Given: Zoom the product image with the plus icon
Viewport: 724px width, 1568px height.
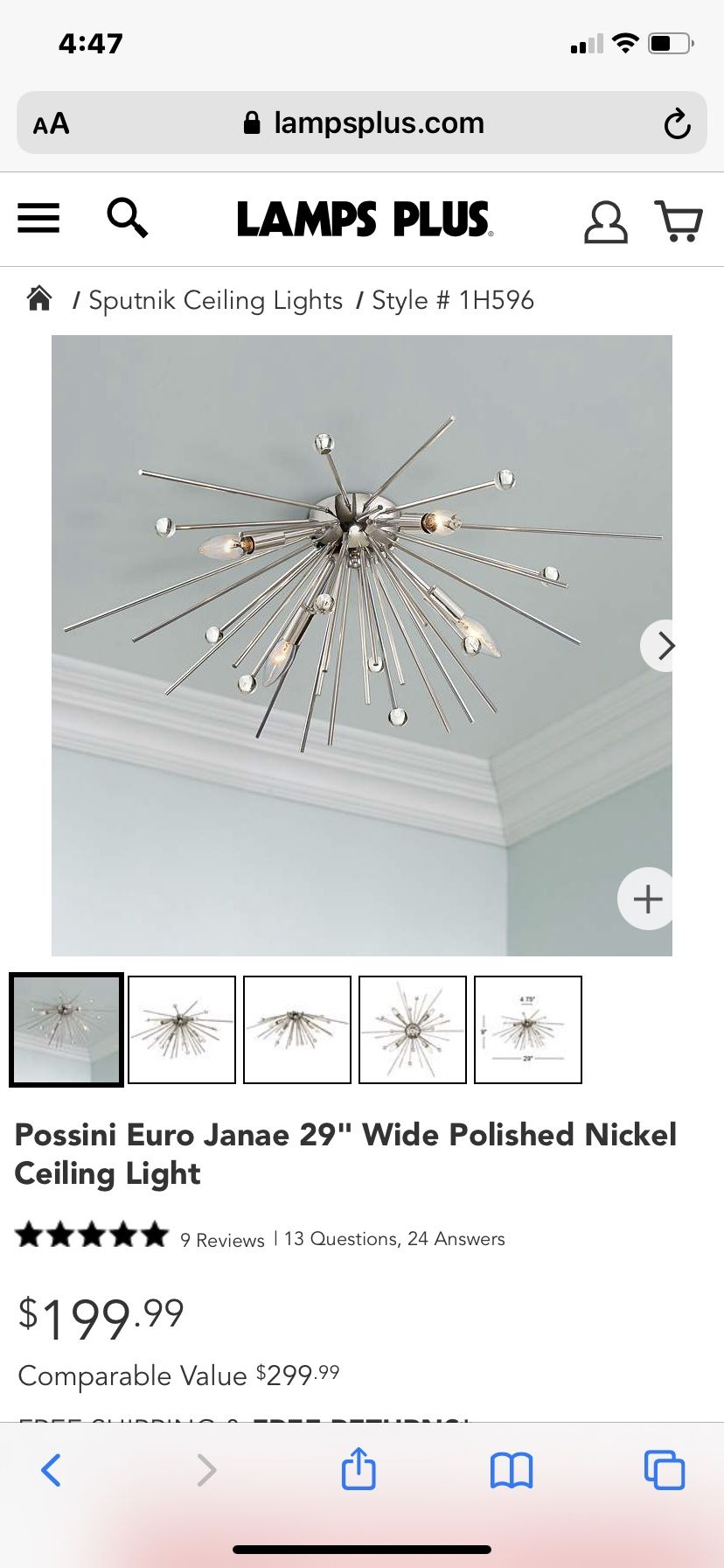Looking at the screenshot, I should tap(647, 899).
